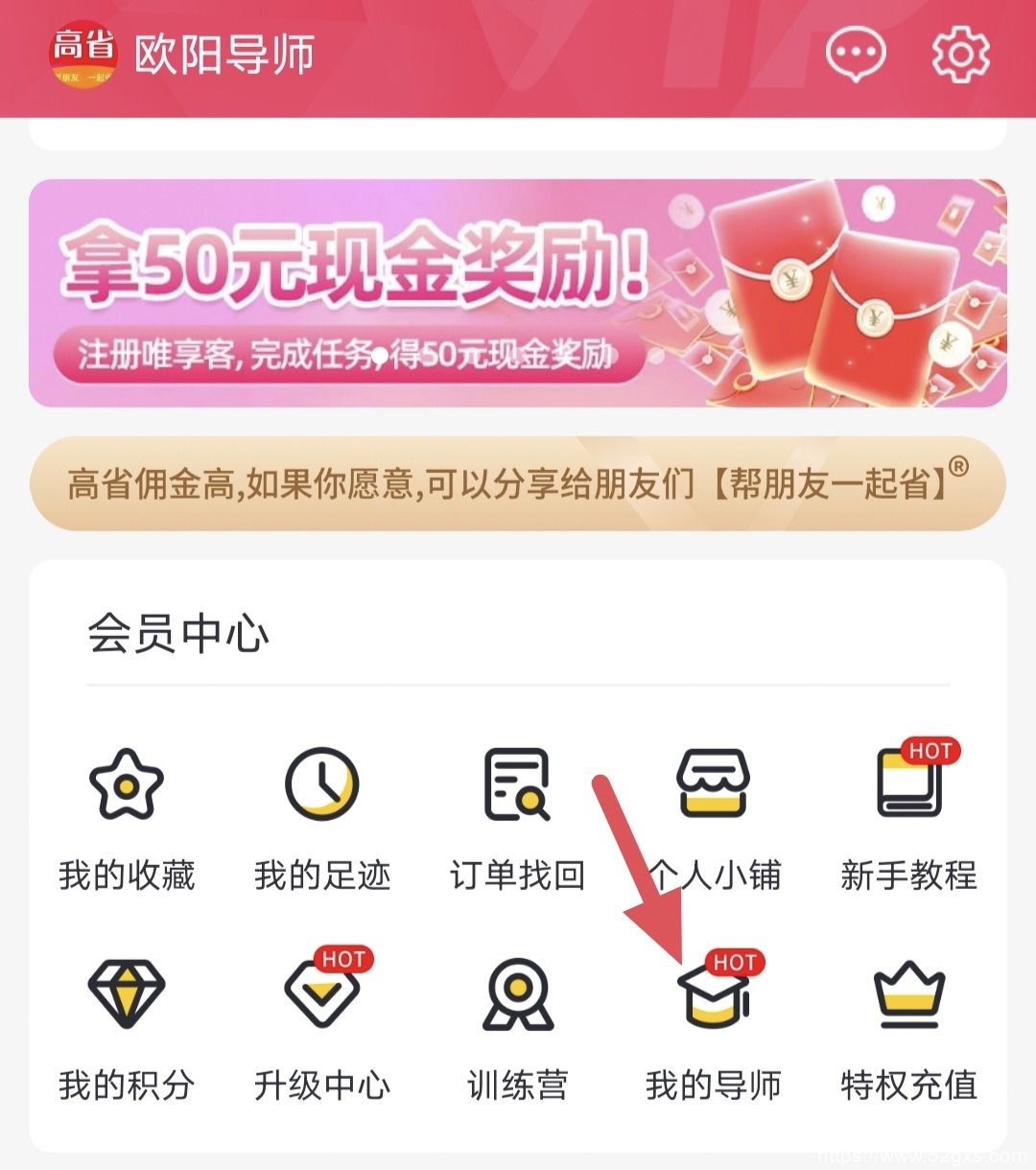Open 升级中心 upgrade center

(322, 1026)
